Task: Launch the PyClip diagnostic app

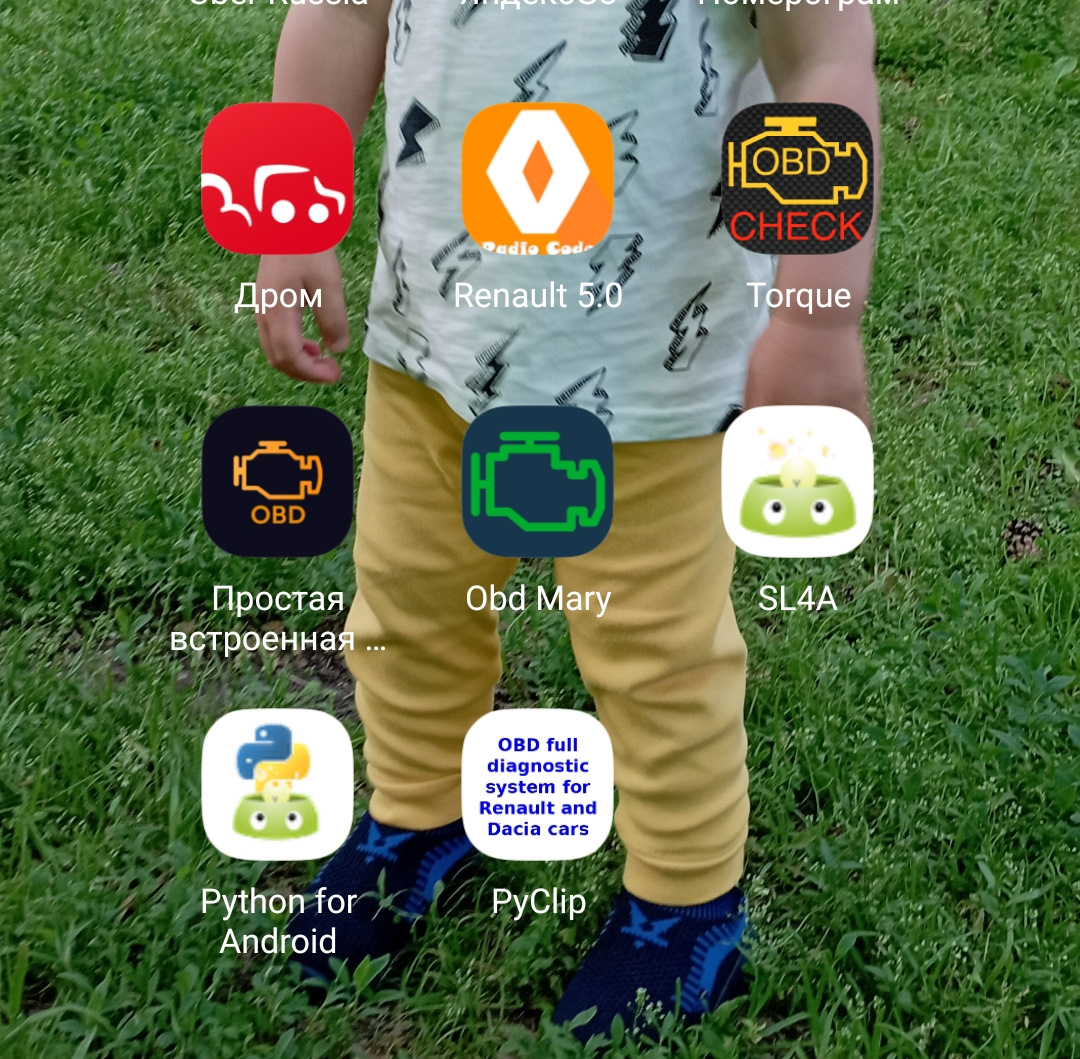Action: 537,784
